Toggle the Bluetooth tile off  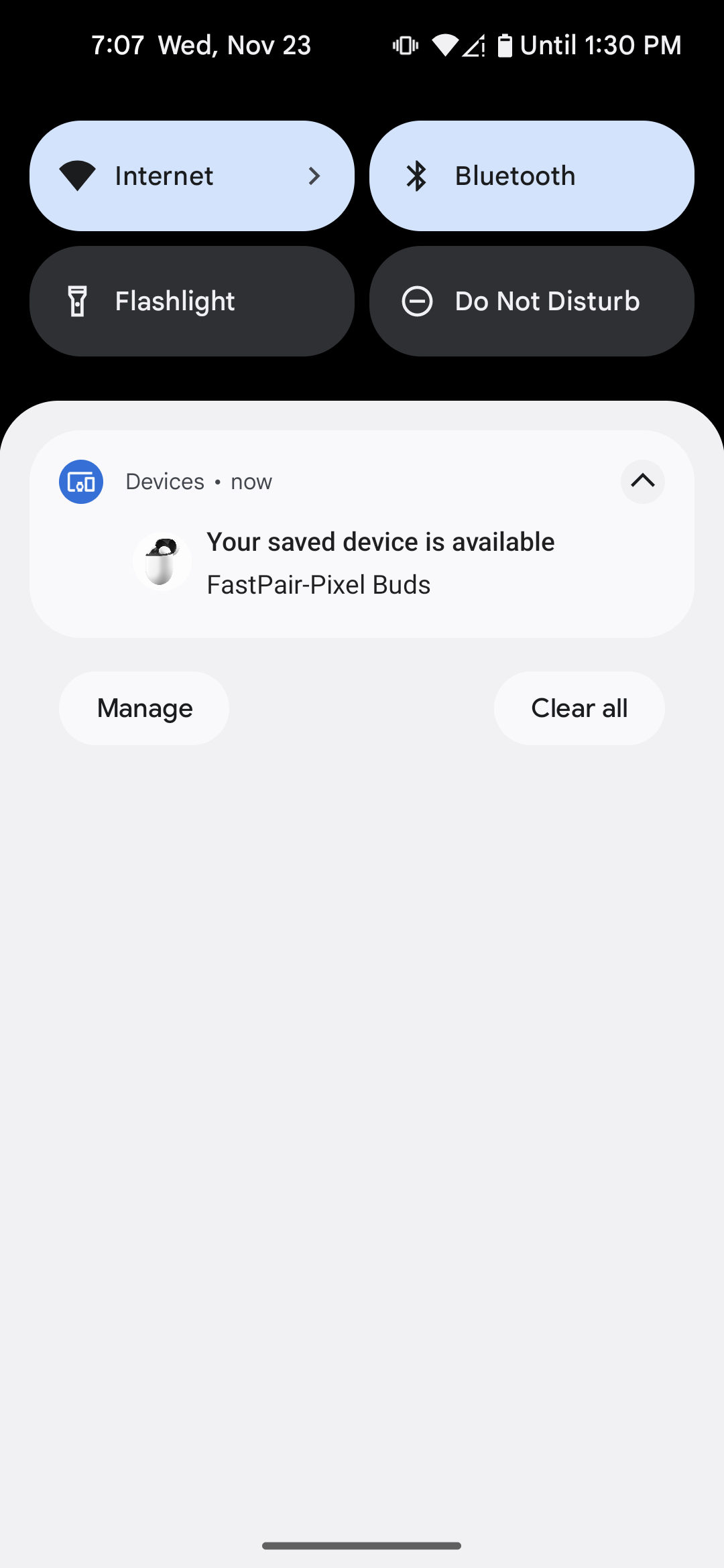531,176
